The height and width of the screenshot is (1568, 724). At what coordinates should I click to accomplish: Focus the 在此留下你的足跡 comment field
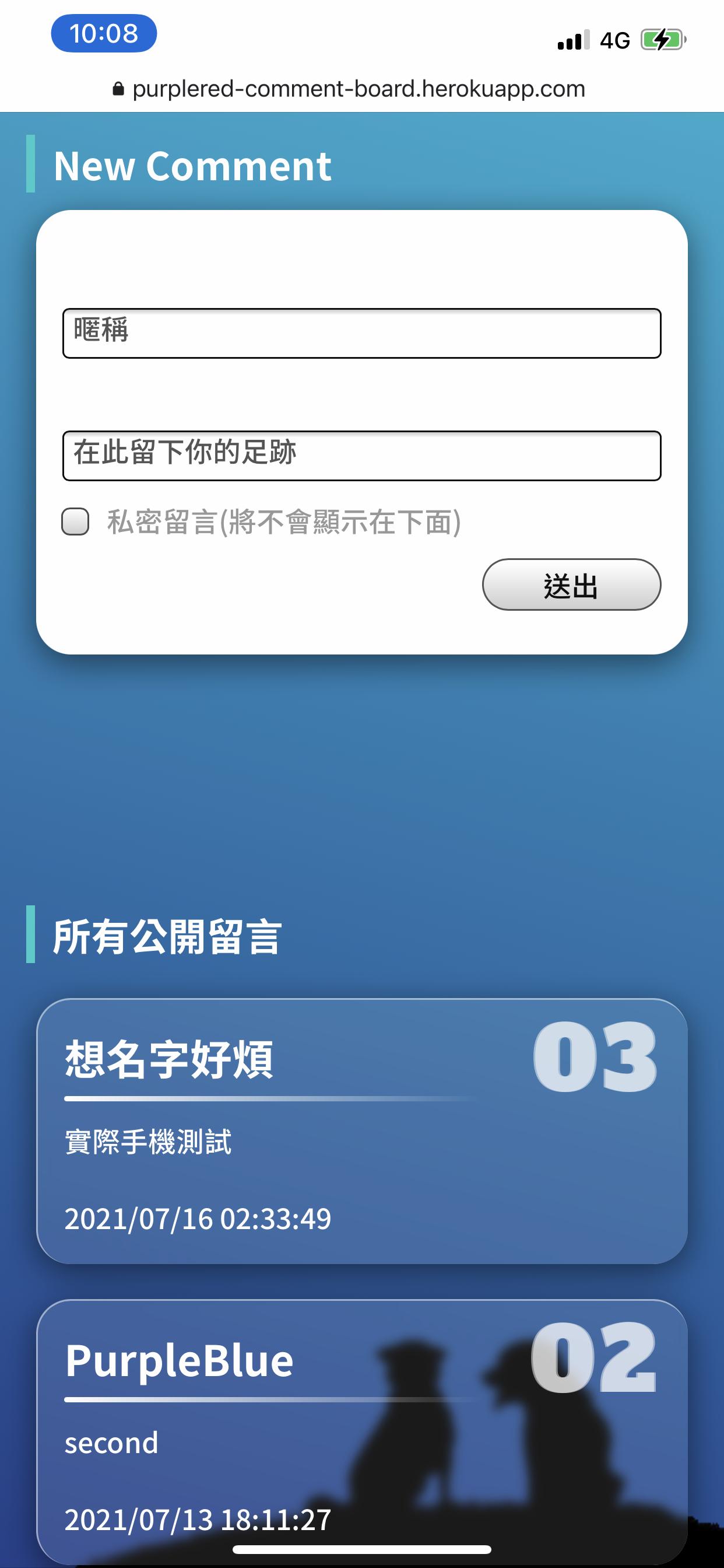[361, 456]
